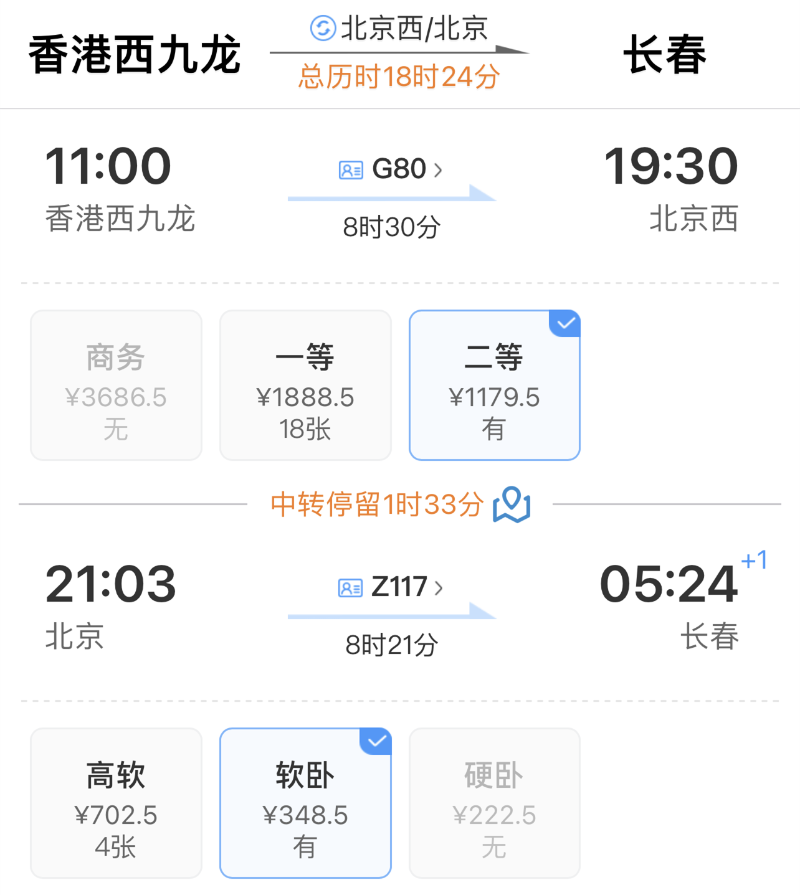Image resolution: width=800 pixels, height=895 pixels.
Task: Tap the 商务 seat option for G80
Action: click(116, 385)
